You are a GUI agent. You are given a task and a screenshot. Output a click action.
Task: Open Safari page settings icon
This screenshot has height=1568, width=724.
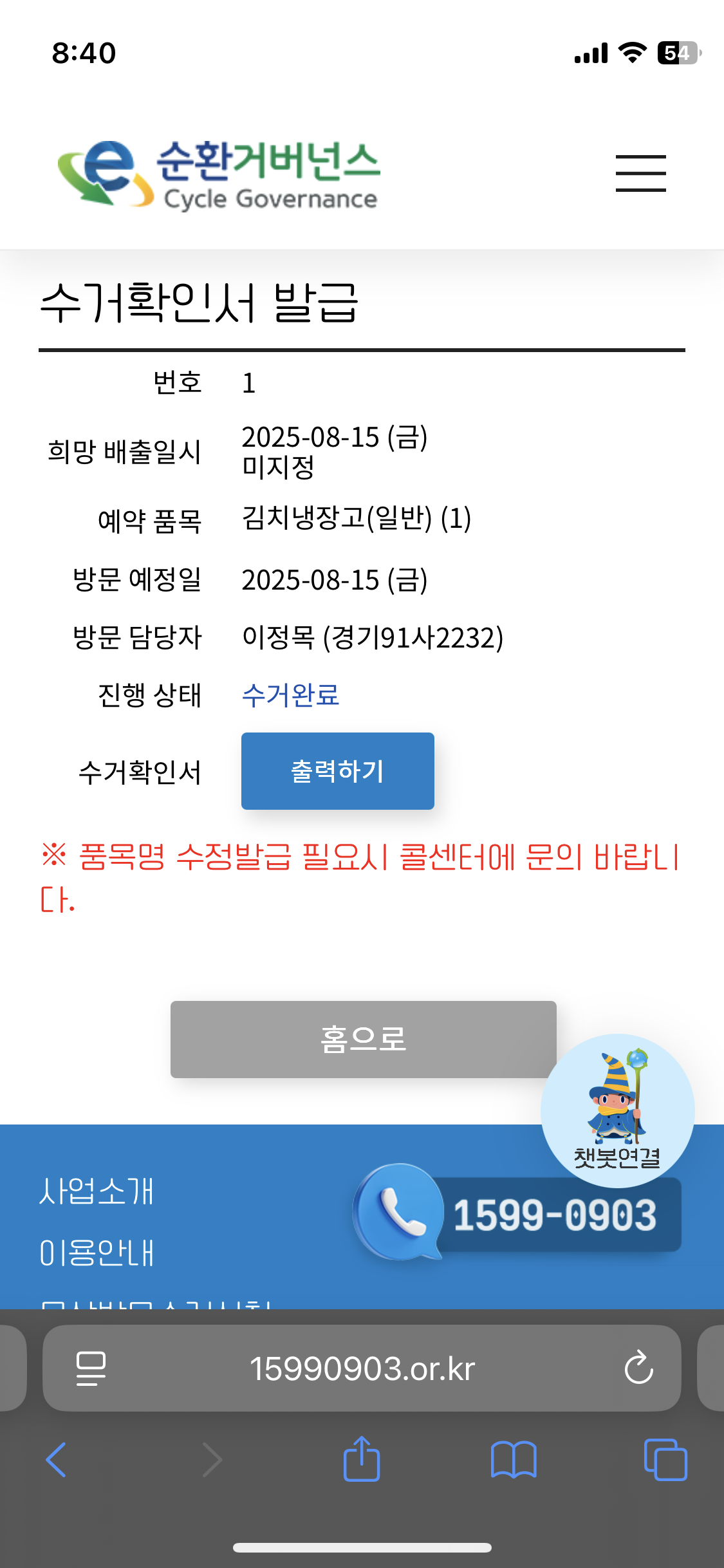(x=91, y=1368)
